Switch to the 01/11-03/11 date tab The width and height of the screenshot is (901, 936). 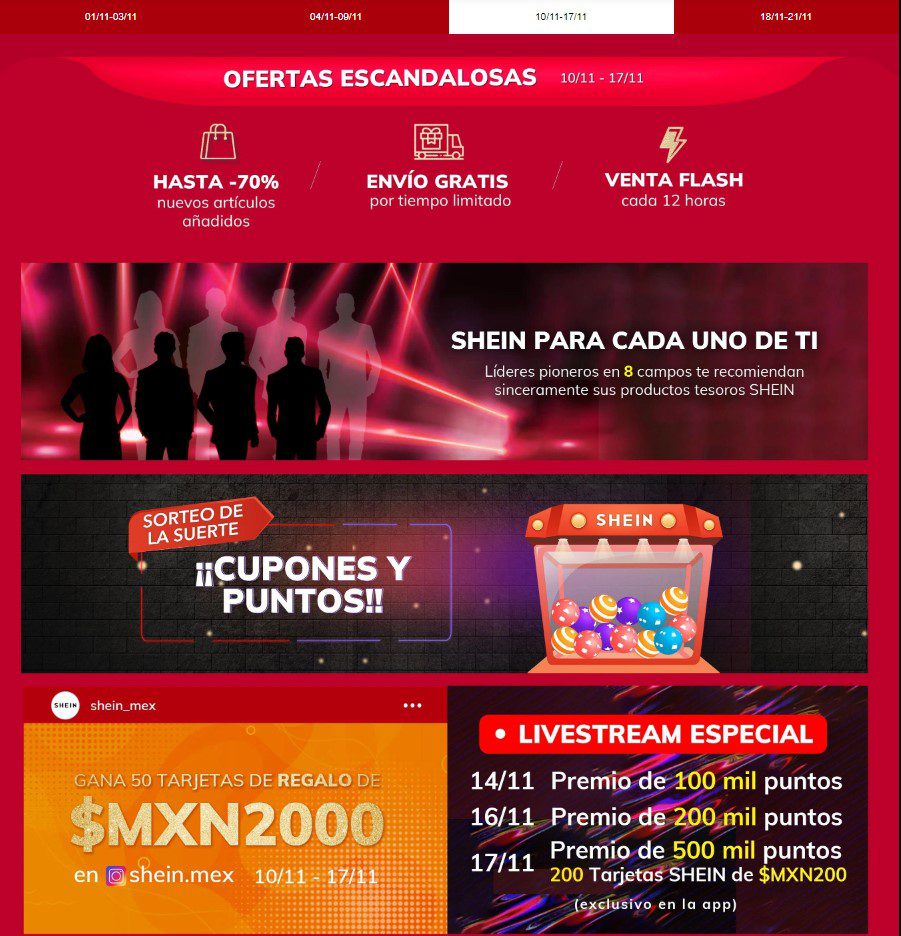point(112,17)
